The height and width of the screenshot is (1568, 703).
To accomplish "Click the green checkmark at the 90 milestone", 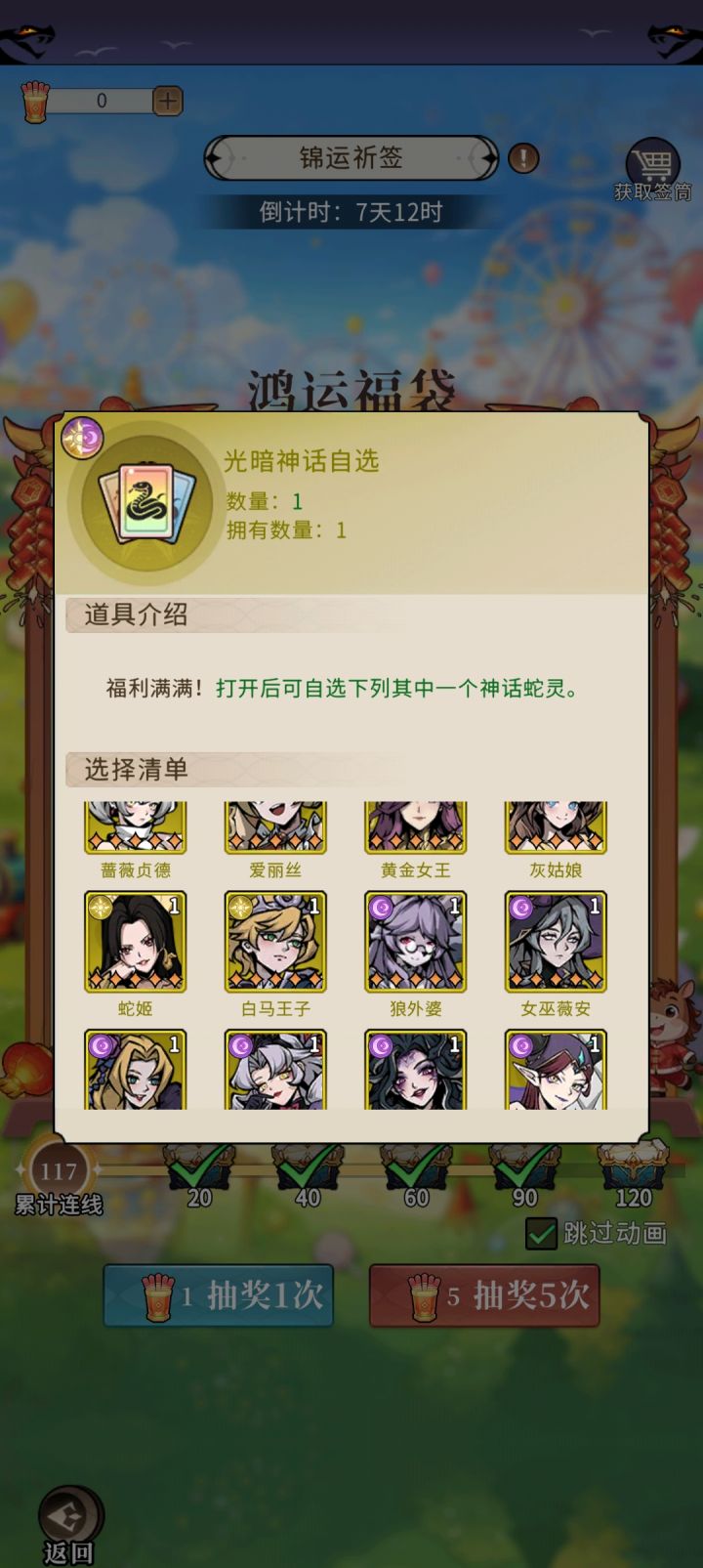I will pyautogui.click(x=522, y=1167).
